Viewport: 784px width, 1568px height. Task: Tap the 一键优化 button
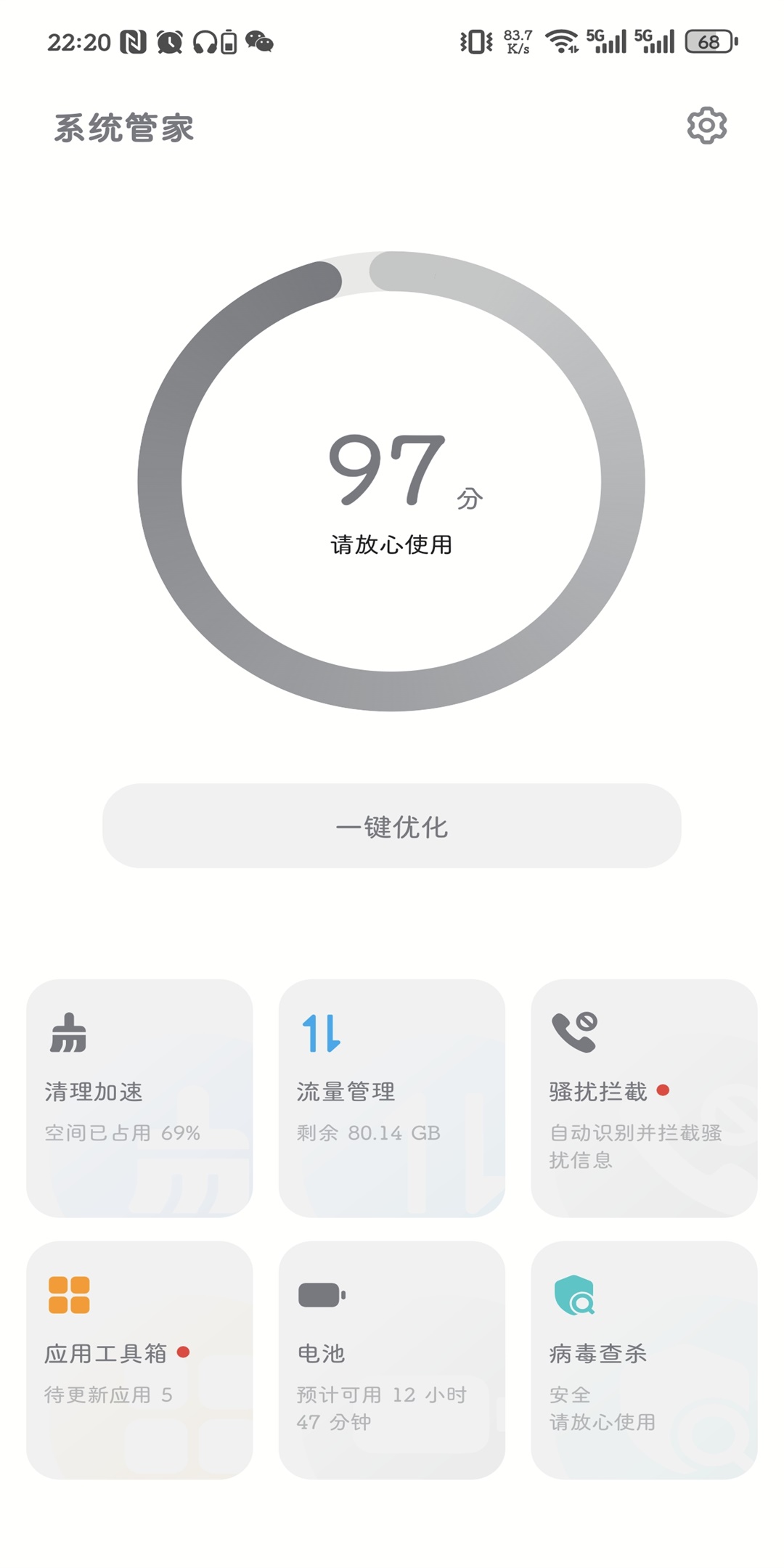coord(392,826)
